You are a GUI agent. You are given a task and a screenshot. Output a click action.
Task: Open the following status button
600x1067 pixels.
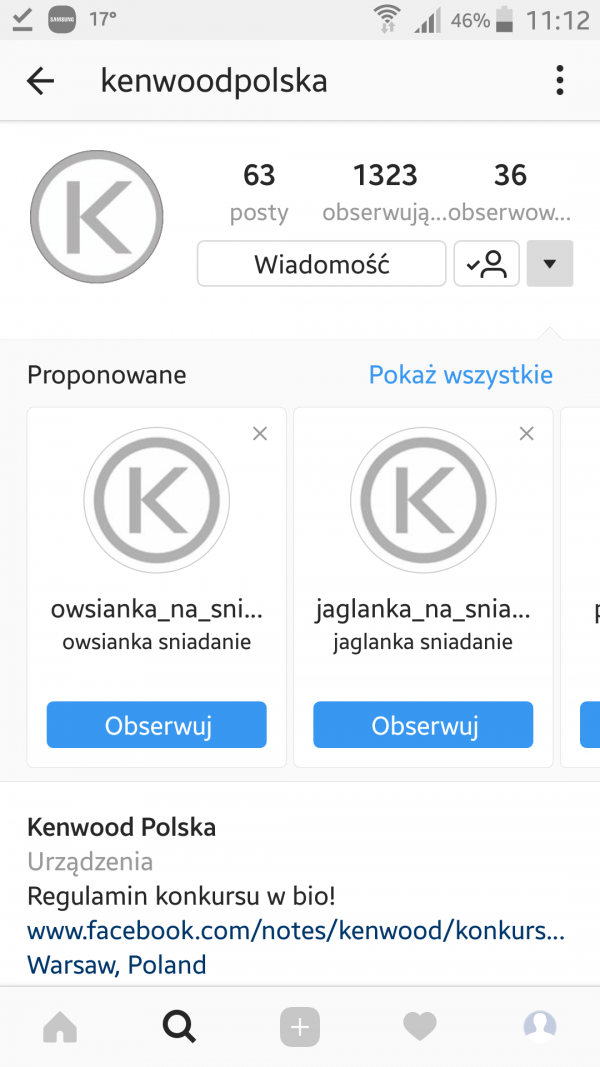pyautogui.click(x=486, y=264)
